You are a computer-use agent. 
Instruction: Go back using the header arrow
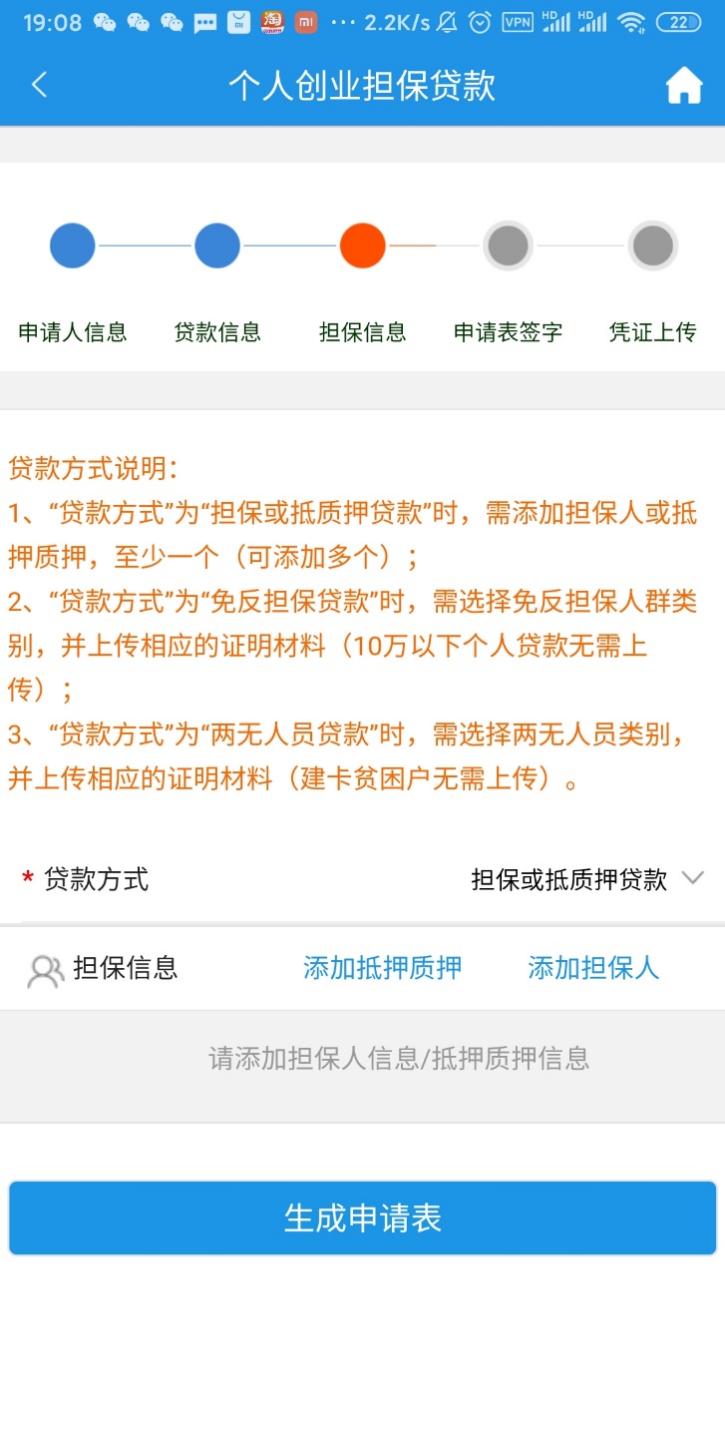[x=39, y=85]
